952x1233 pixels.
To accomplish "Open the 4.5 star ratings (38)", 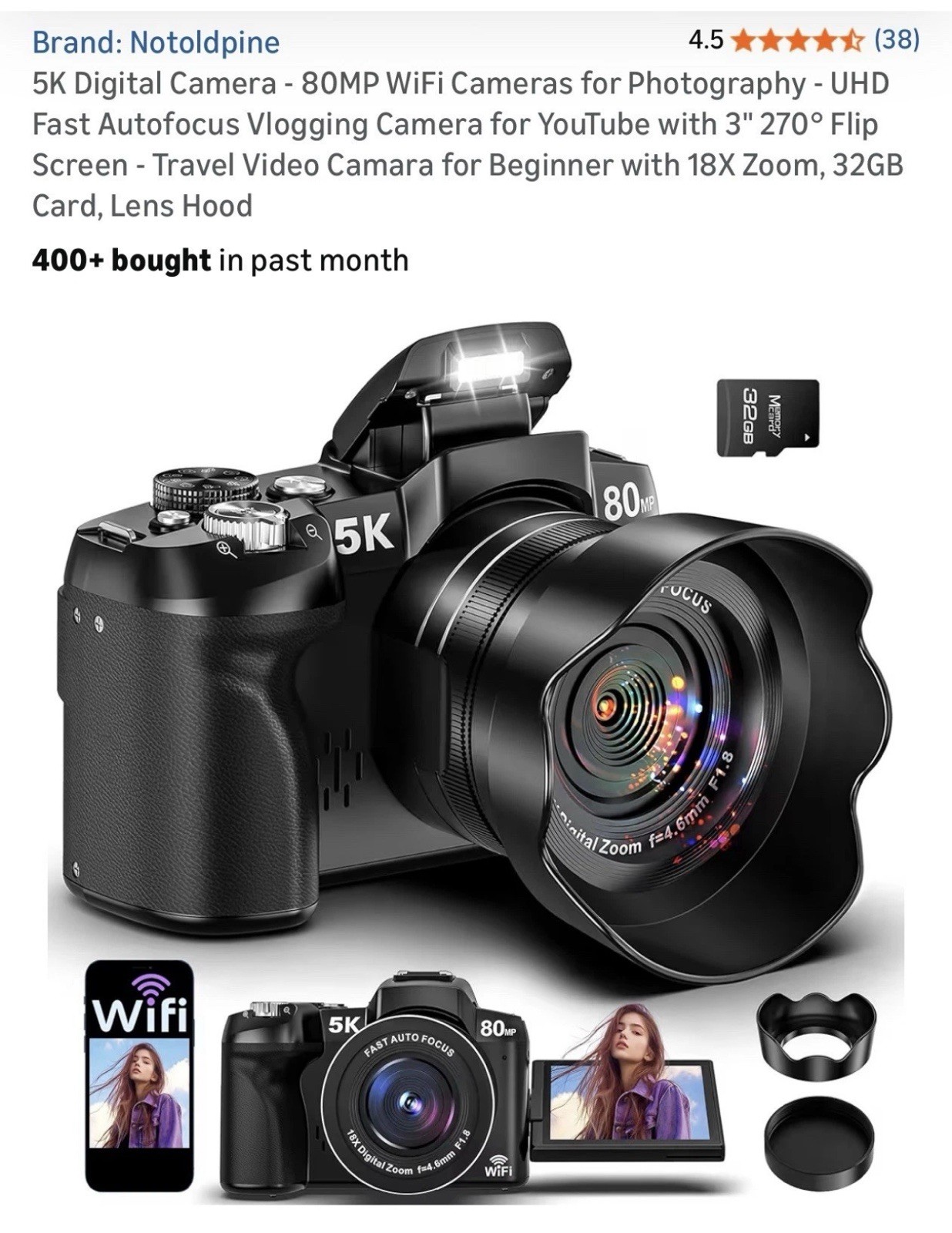I will click(x=804, y=40).
